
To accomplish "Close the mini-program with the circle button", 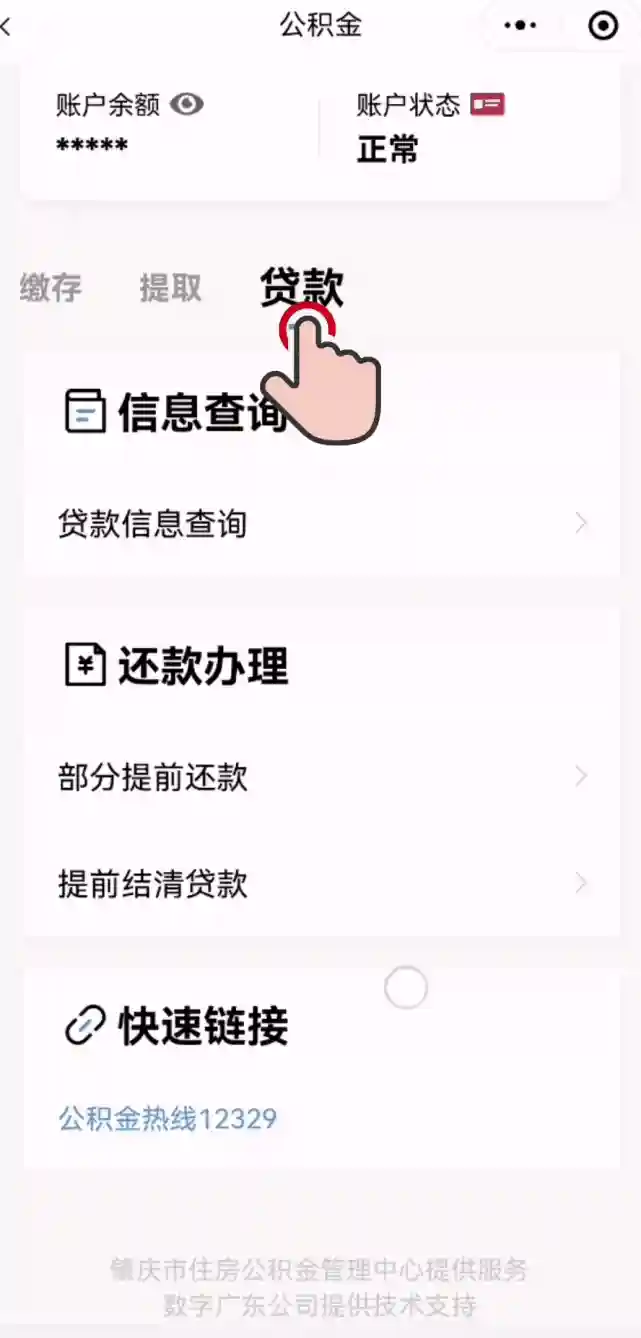I will click(603, 27).
